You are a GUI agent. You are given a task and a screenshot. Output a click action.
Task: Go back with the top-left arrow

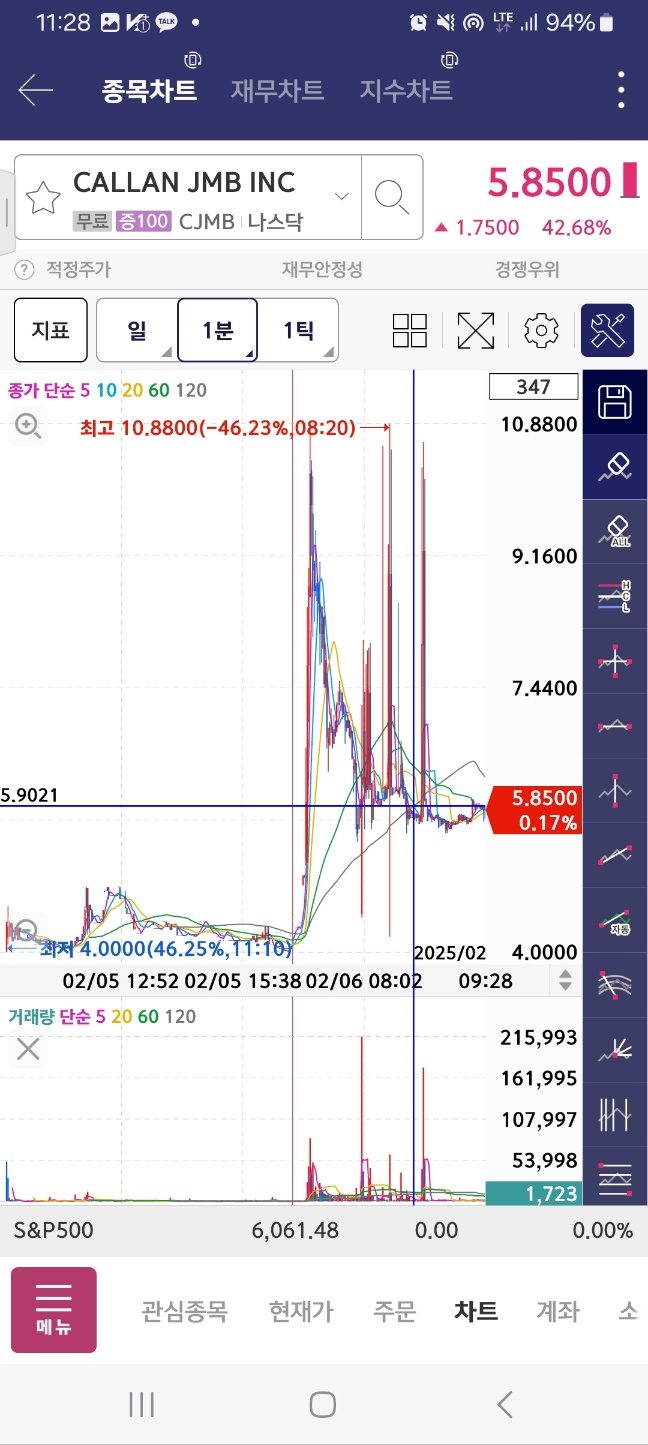(x=35, y=90)
